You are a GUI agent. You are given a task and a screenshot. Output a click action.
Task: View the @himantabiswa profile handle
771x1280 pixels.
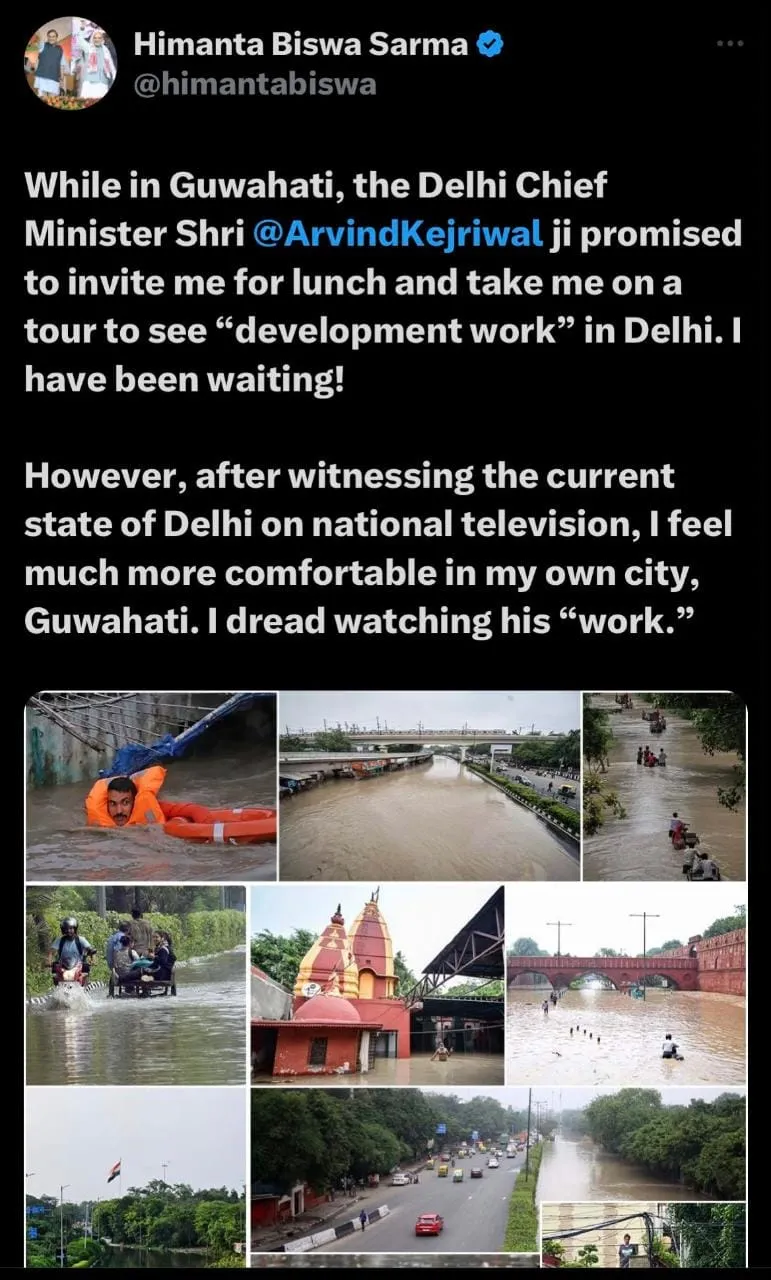click(x=255, y=84)
